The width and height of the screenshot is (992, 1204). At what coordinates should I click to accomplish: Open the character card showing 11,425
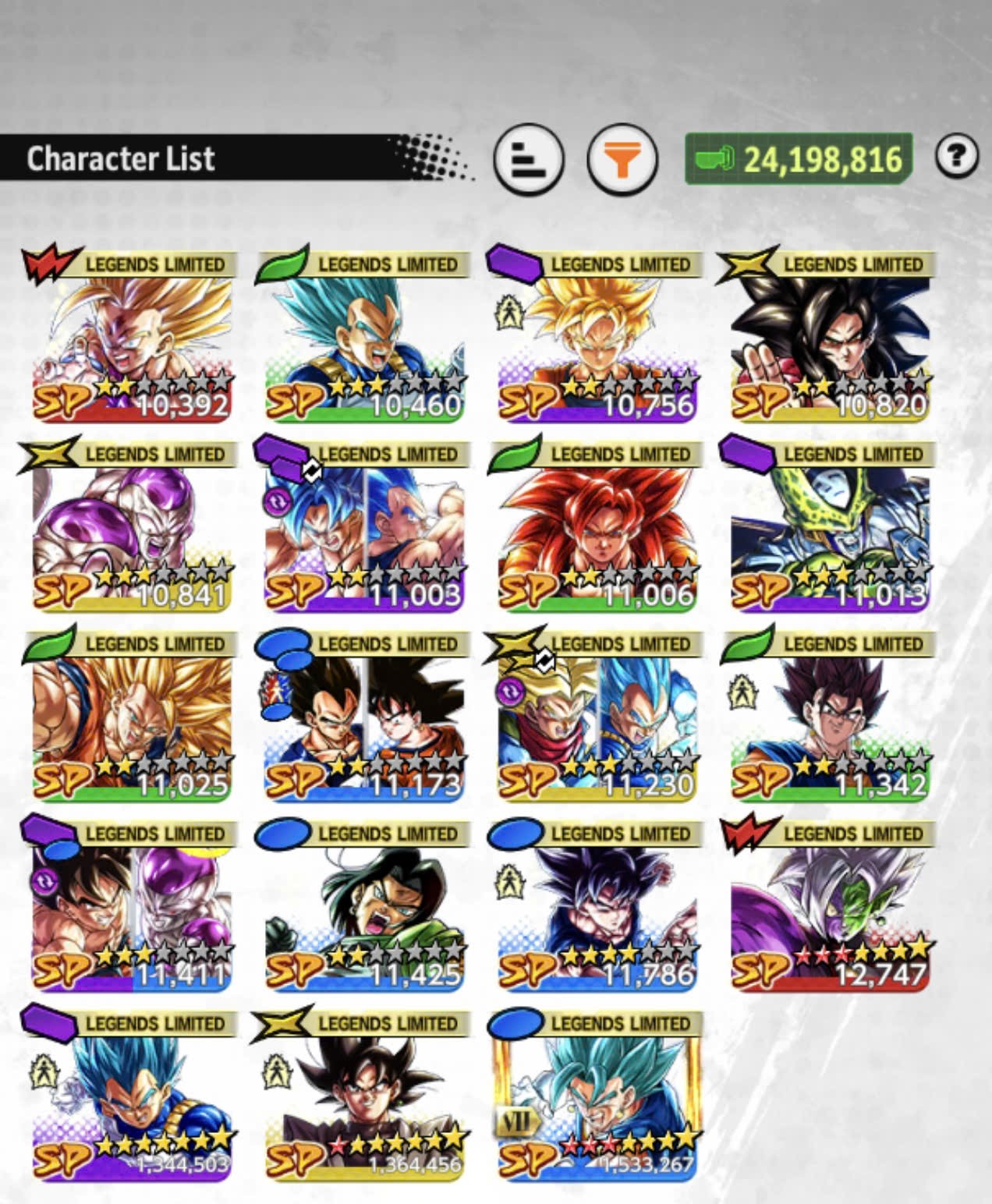[364, 905]
